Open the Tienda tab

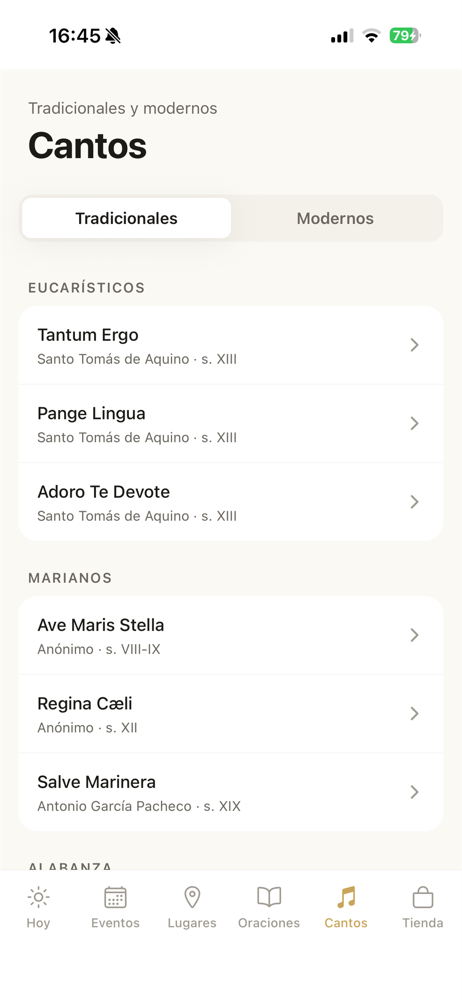pyautogui.click(x=422, y=907)
